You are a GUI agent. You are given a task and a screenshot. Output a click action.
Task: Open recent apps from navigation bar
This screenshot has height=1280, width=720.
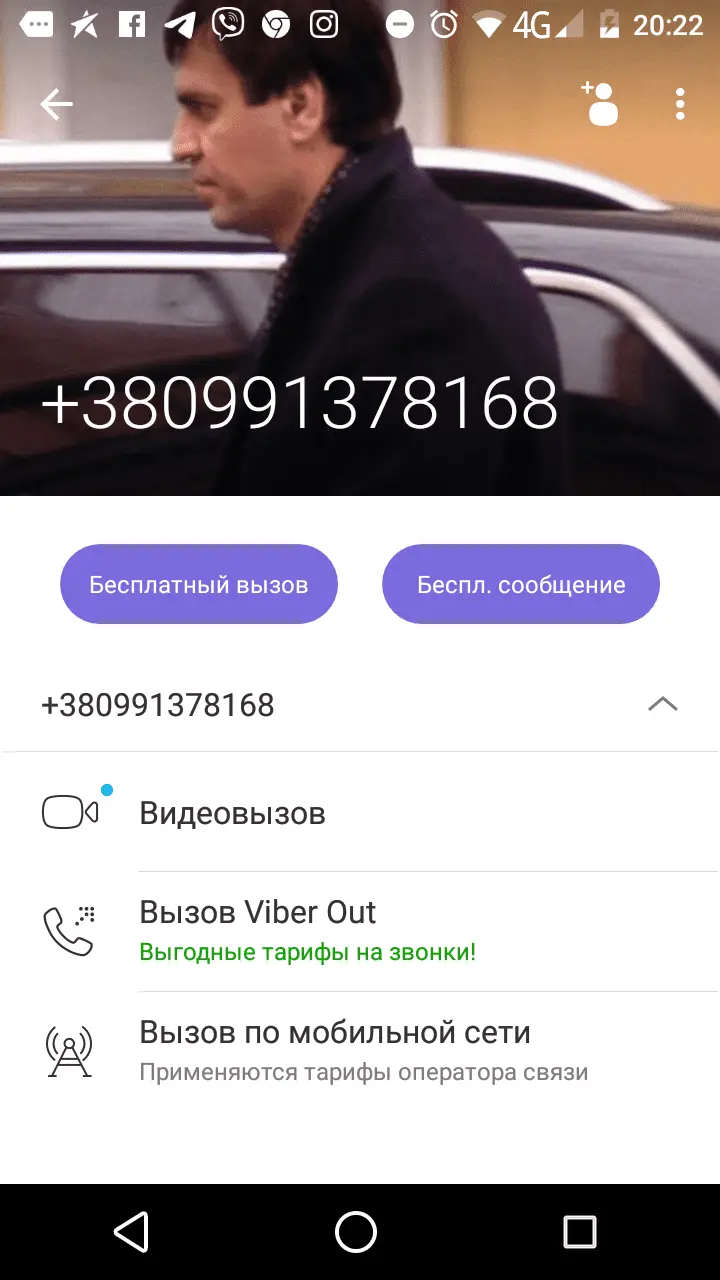pos(580,1232)
